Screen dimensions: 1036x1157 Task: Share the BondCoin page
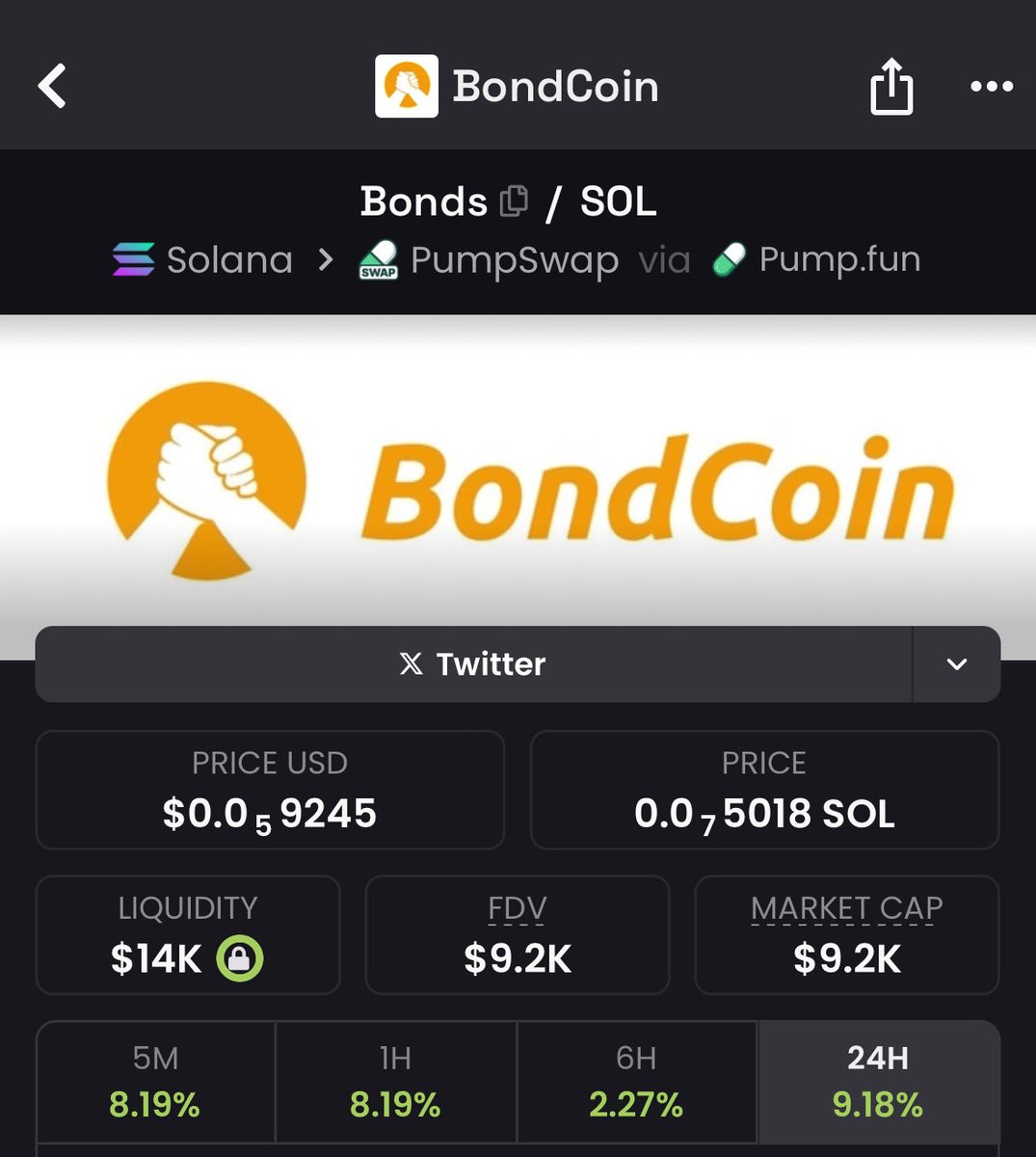click(890, 87)
